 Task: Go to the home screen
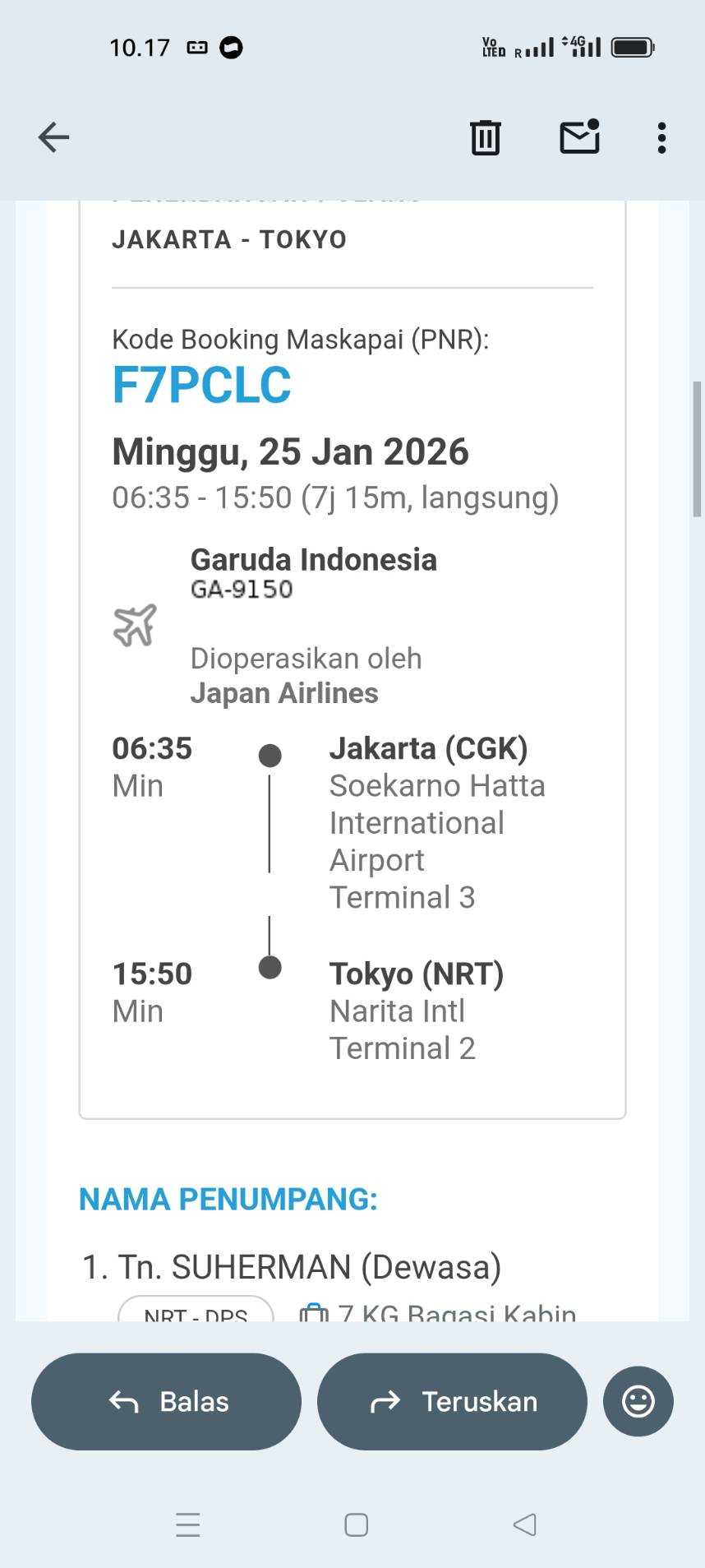click(356, 1524)
